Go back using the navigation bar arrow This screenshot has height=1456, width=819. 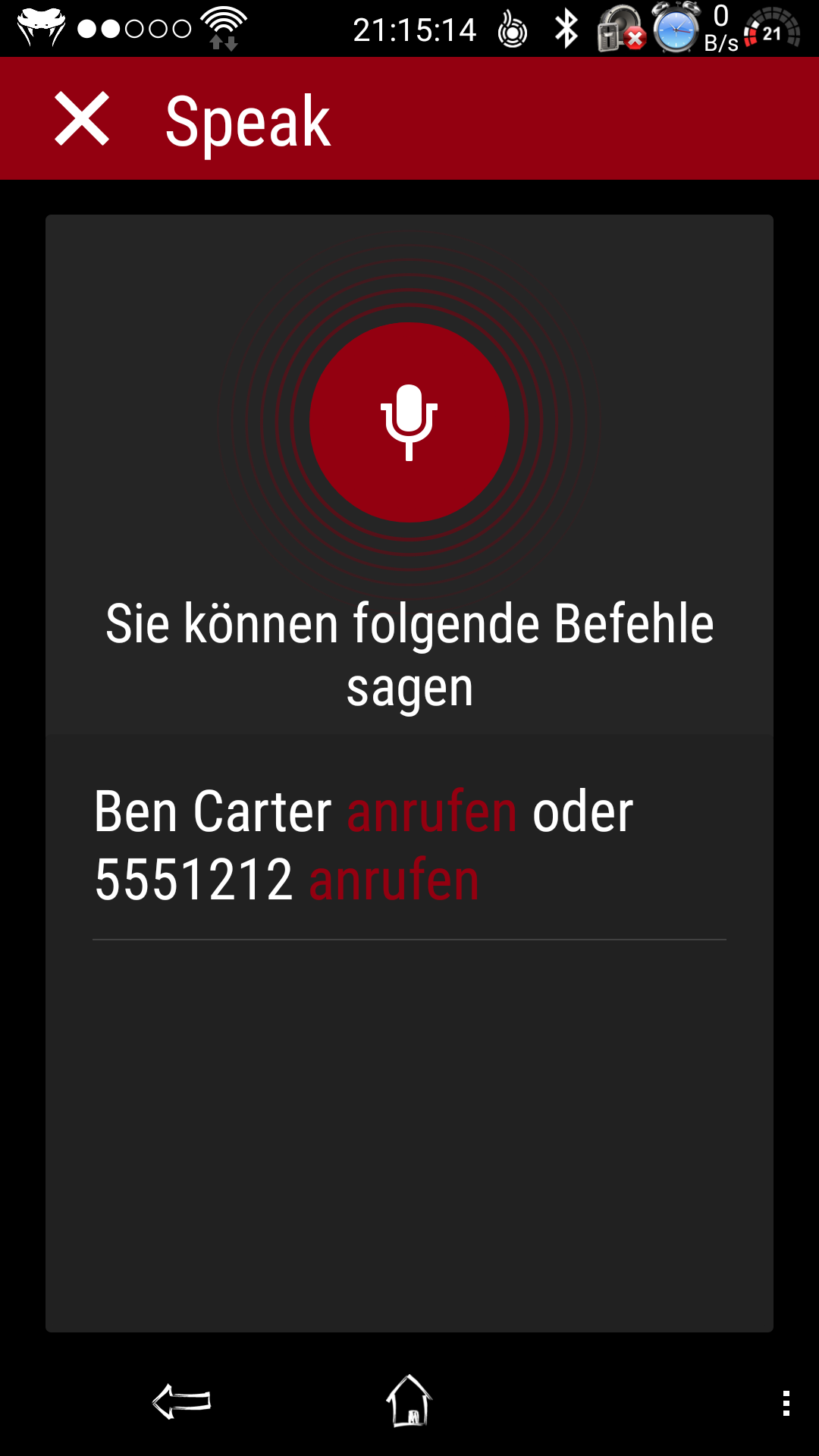(x=182, y=1401)
